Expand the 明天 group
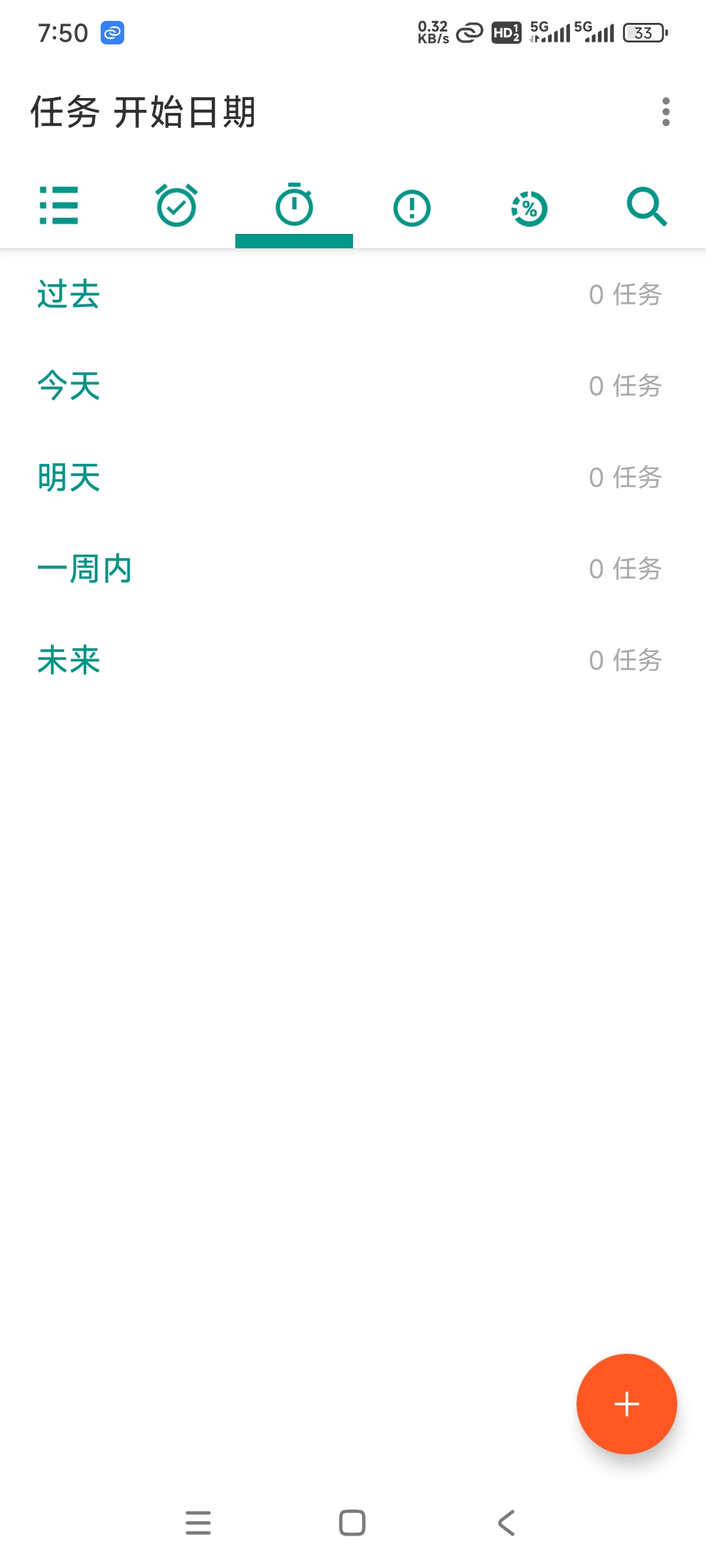This screenshot has width=706, height=1568. 353,478
